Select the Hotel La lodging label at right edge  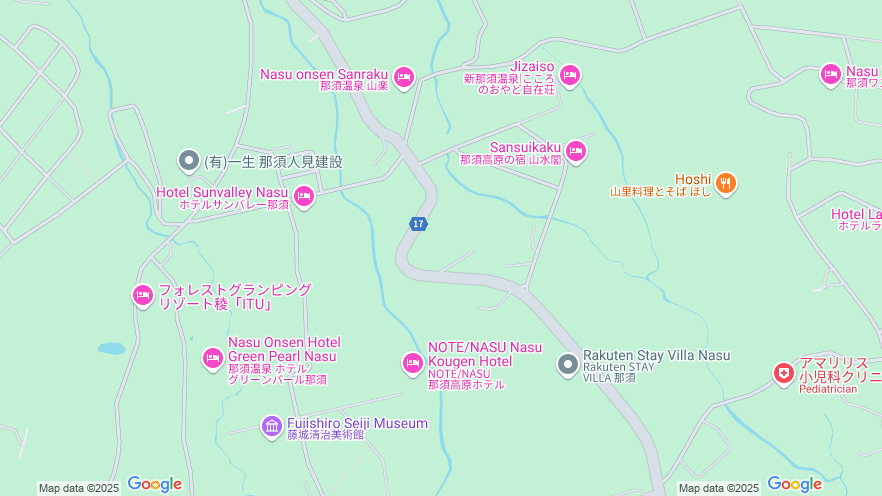tap(856, 214)
